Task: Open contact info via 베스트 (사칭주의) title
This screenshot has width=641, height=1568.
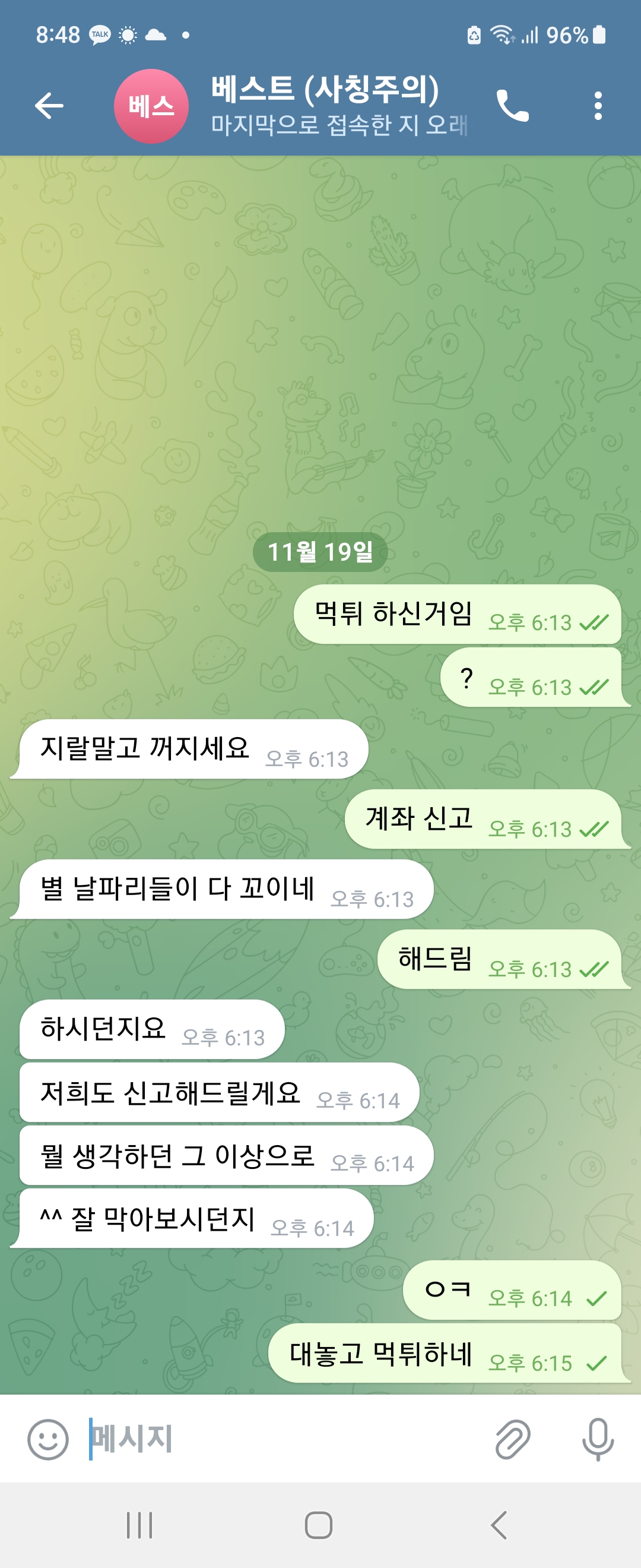Action: pos(325,90)
